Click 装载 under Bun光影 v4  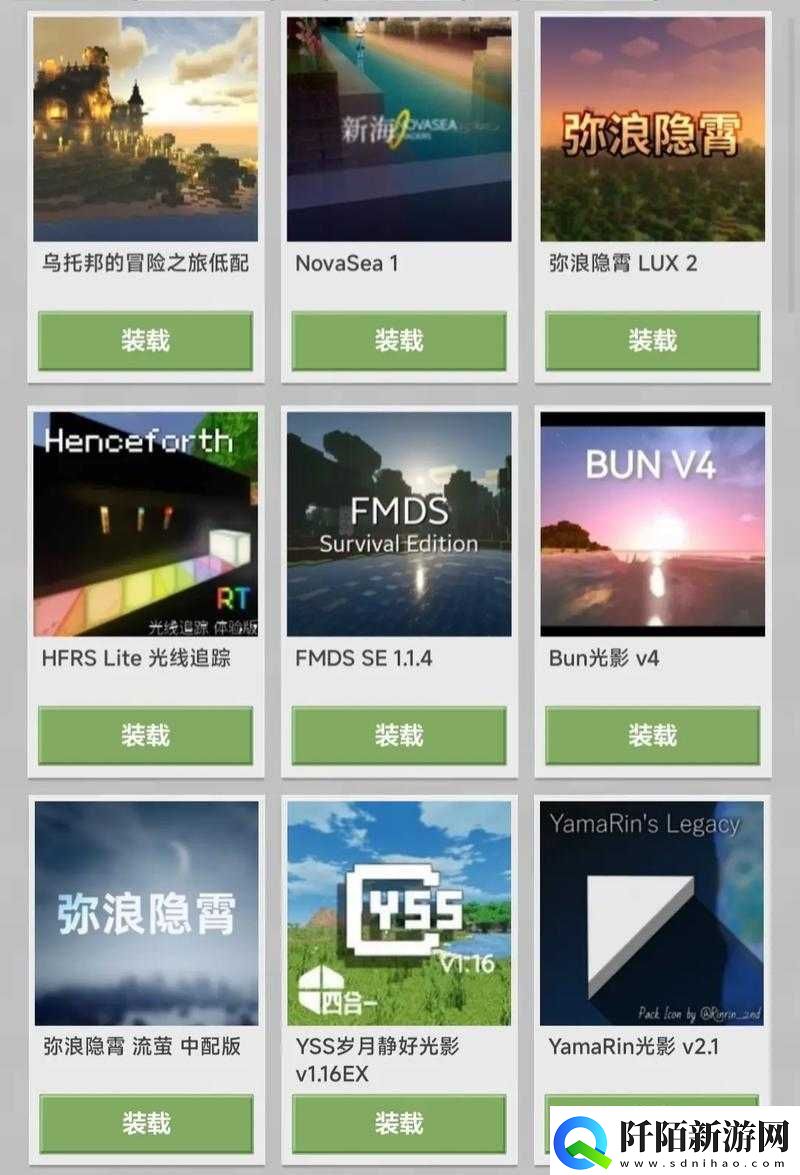point(652,735)
